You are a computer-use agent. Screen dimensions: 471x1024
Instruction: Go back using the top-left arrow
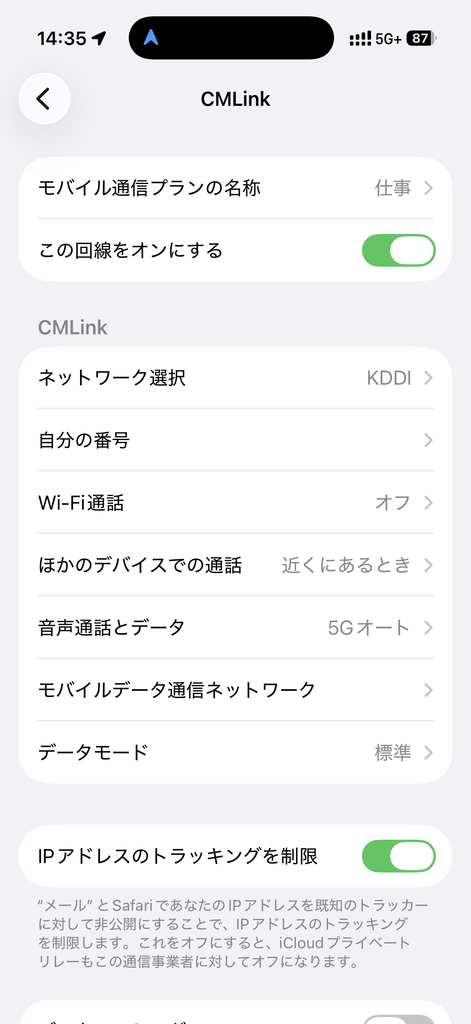(44, 99)
